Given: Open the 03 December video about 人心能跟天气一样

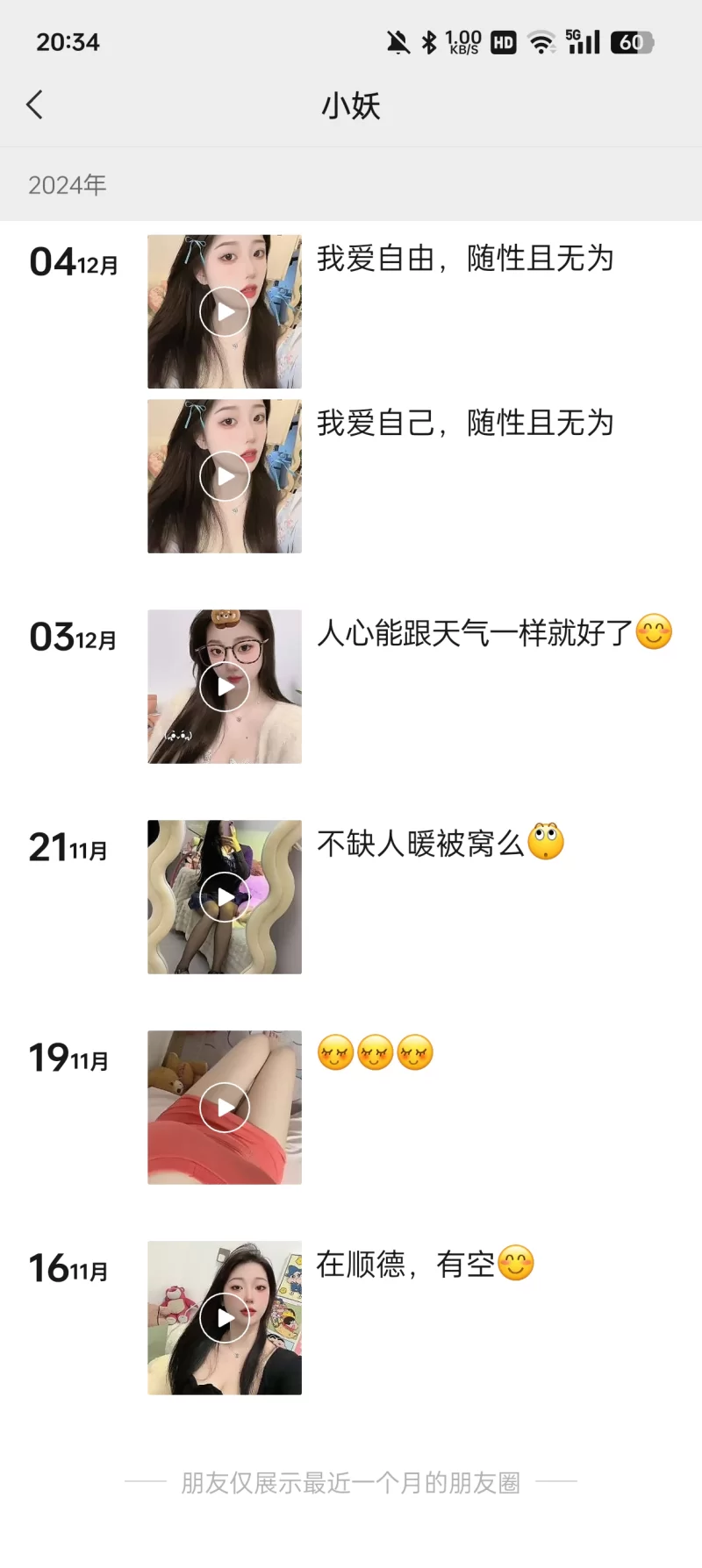Looking at the screenshot, I should pyautogui.click(x=225, y=687).
